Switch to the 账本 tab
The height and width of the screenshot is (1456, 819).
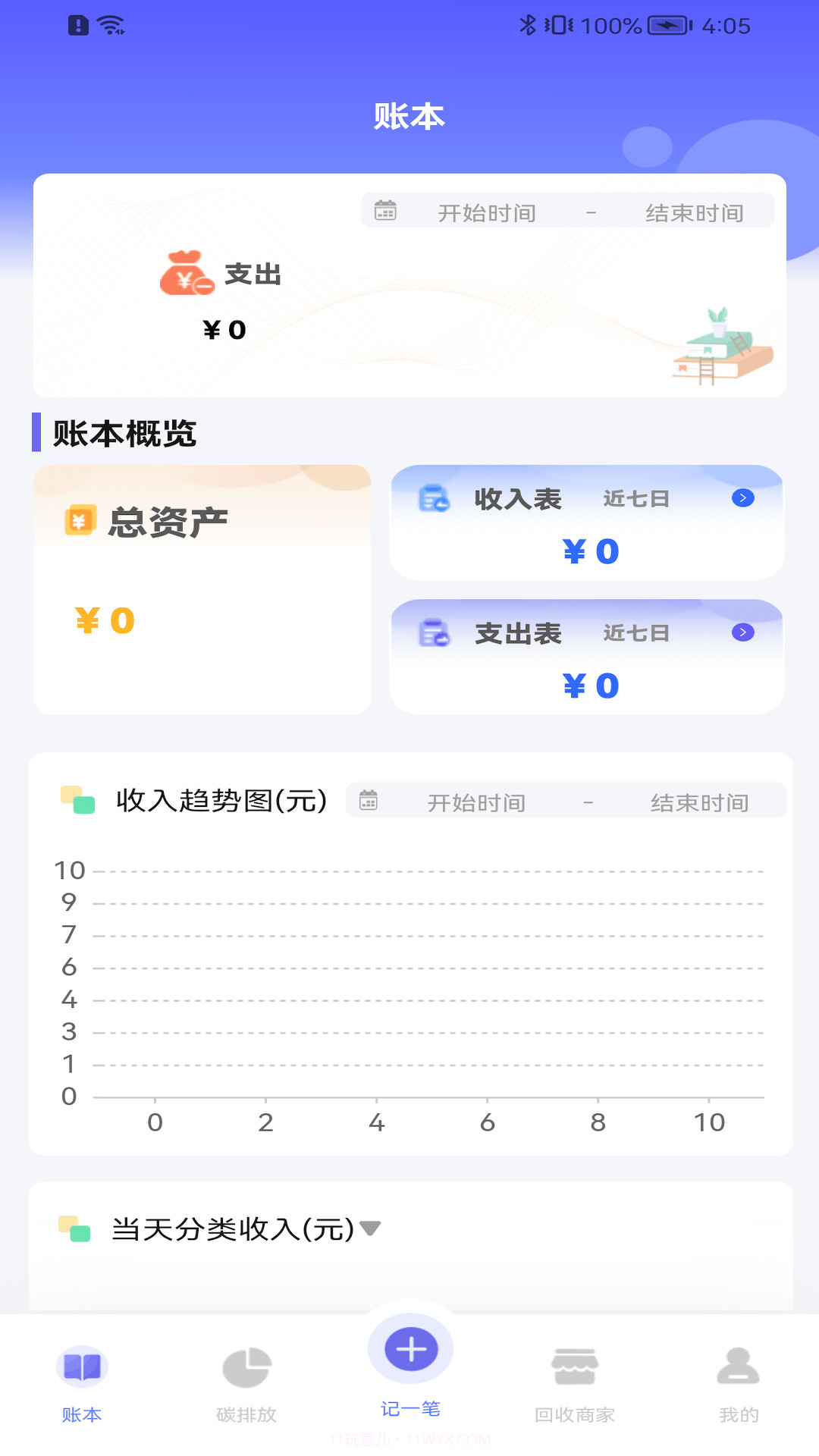(x=83, y=1380)
